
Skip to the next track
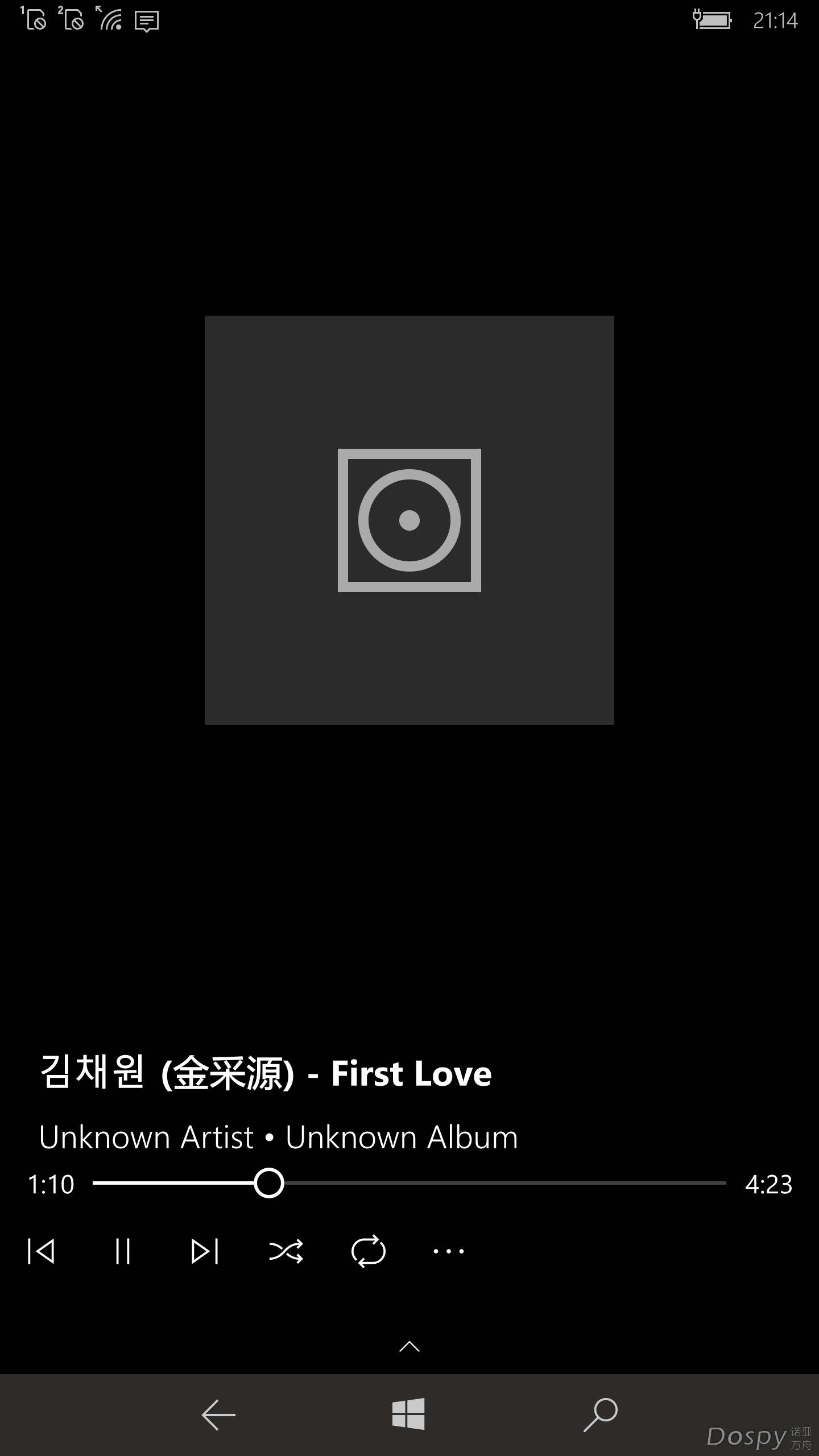pyautogui.click(x=205, y=1251)
